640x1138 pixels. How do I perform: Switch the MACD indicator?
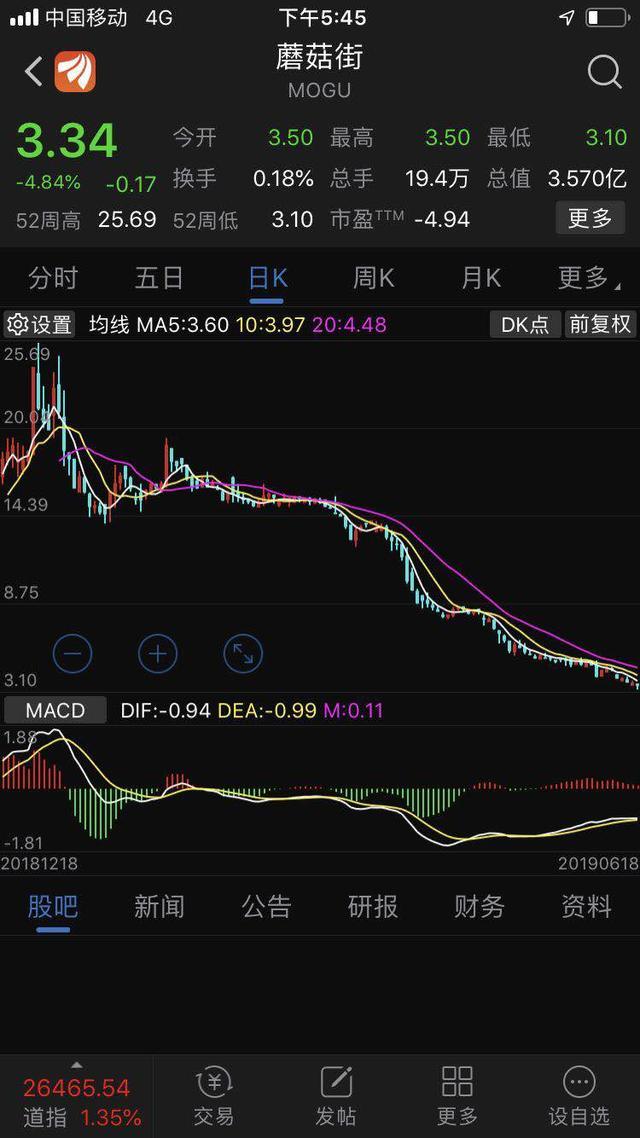pos(55,710)
